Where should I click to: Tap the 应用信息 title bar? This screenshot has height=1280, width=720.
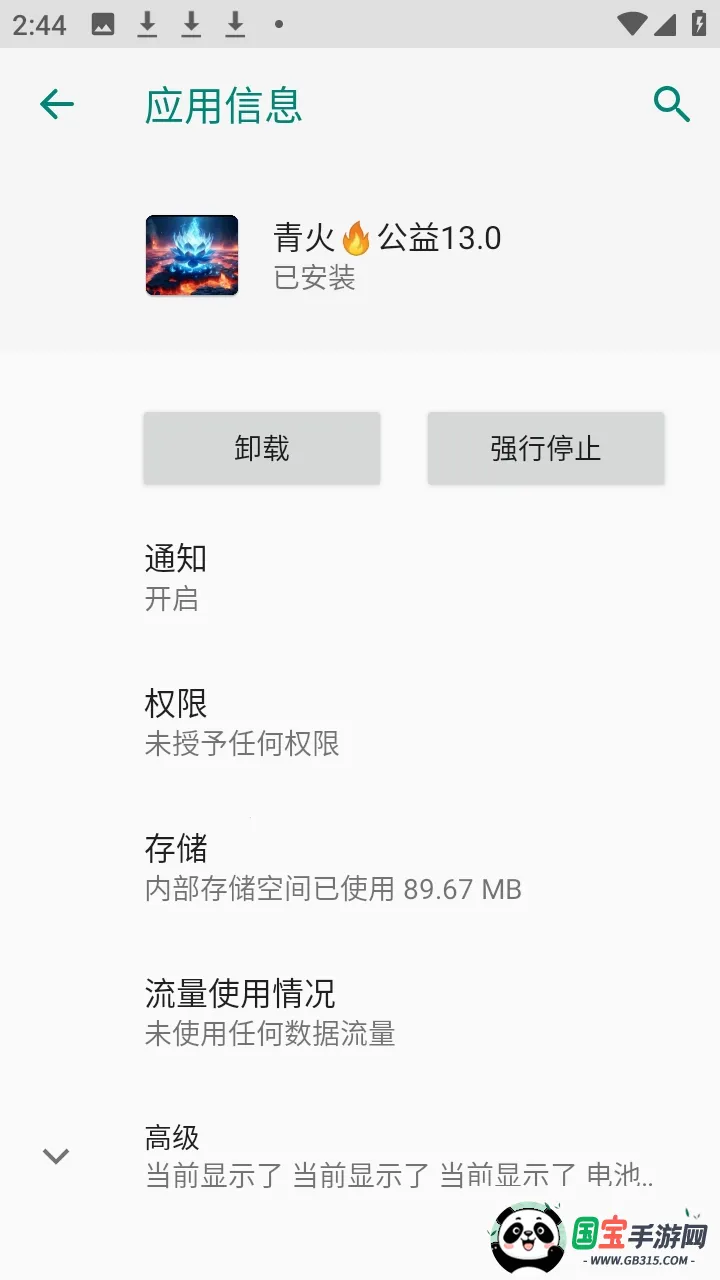[222, 107]
